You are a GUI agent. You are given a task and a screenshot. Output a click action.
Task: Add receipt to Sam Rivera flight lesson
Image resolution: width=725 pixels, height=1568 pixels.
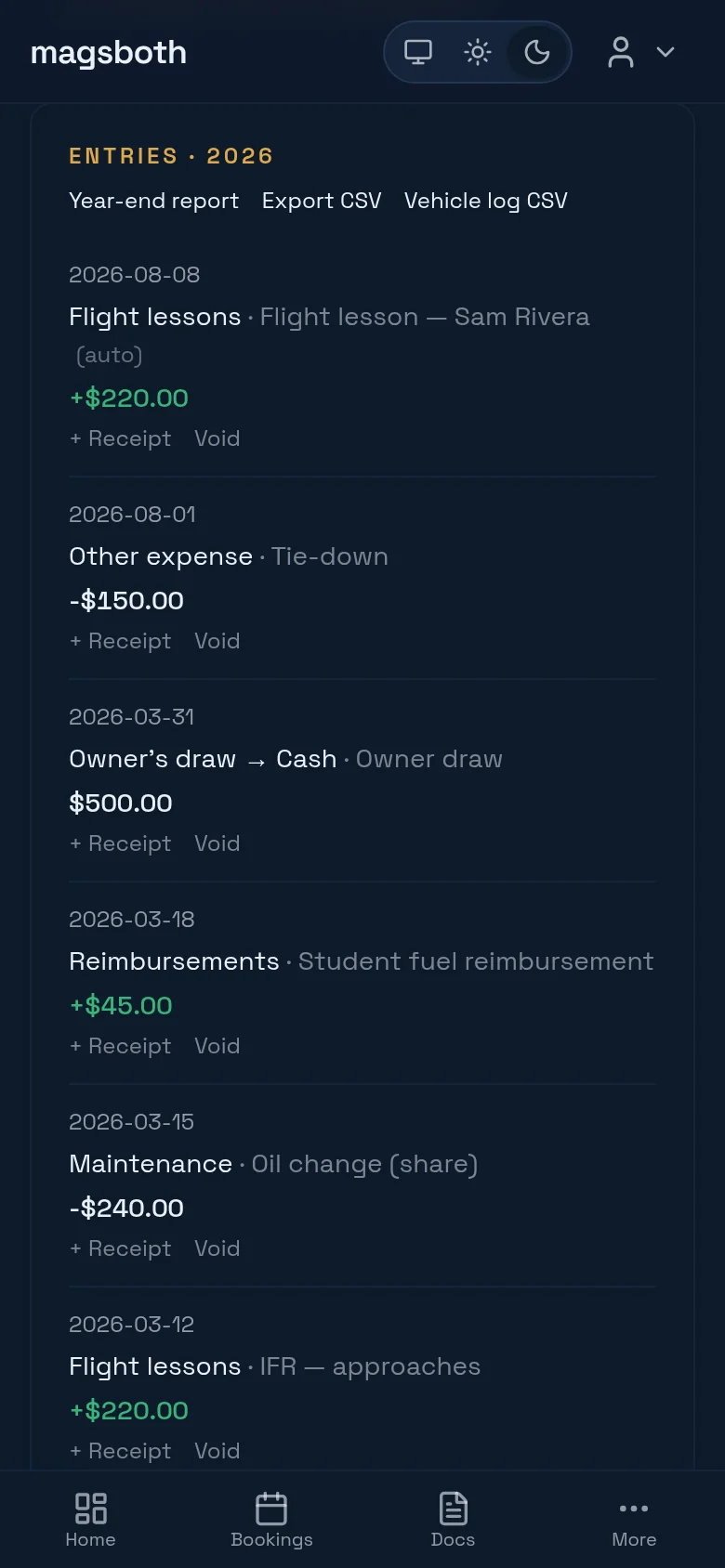point(121,438)
